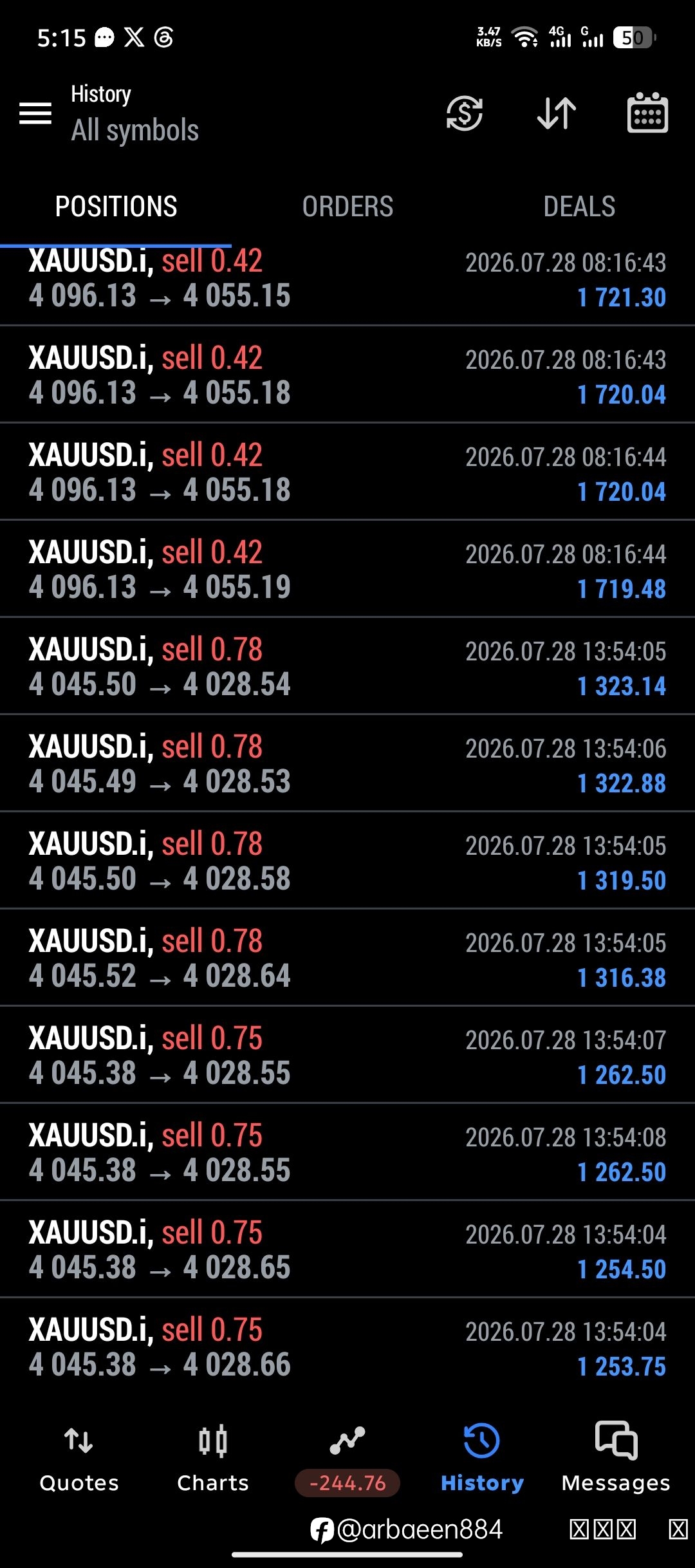The image size is (695, 1568).
Task: Open the Trade tab showing -244.76
Action: point(347,1459)
